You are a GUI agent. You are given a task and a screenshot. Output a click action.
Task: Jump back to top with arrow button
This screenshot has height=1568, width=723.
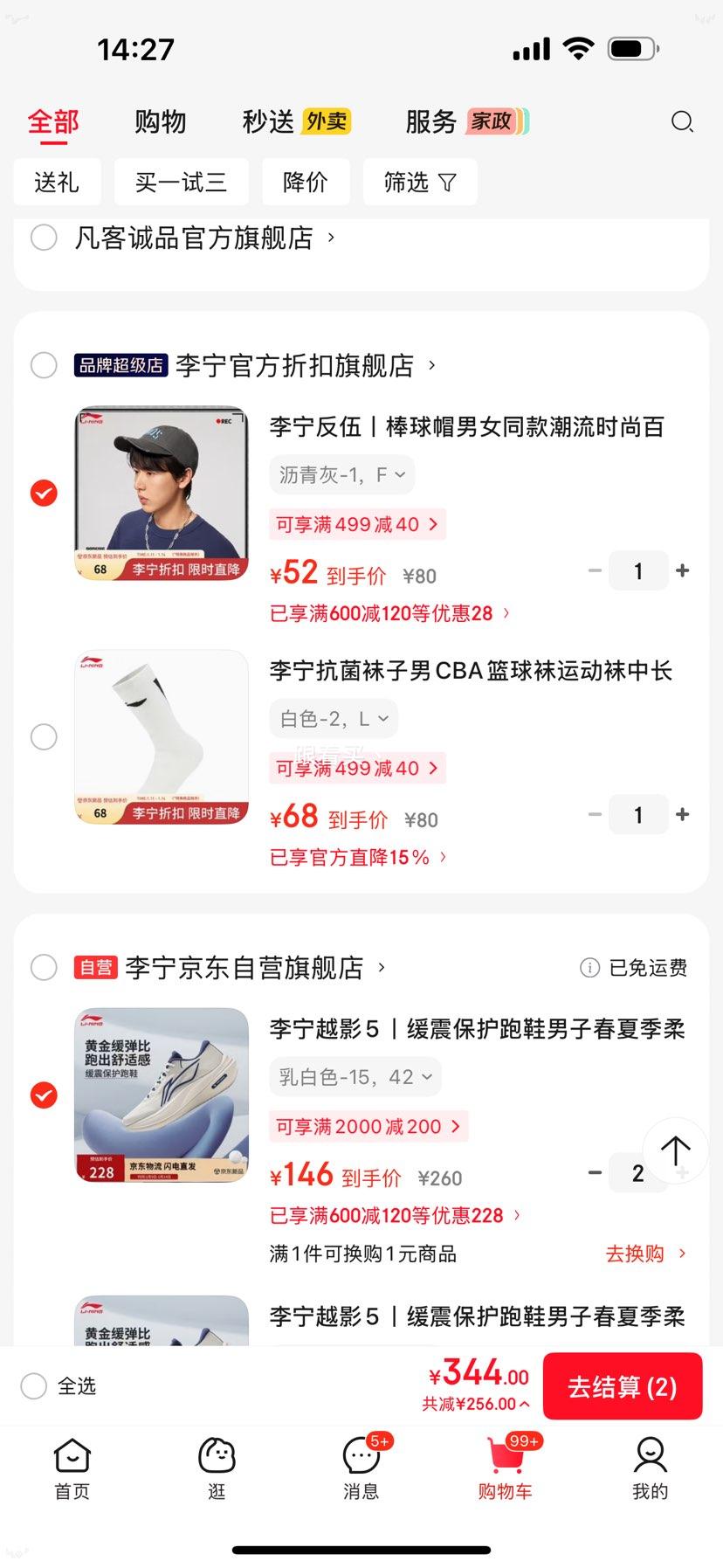pyautogui.click(x=674, y=1150)
